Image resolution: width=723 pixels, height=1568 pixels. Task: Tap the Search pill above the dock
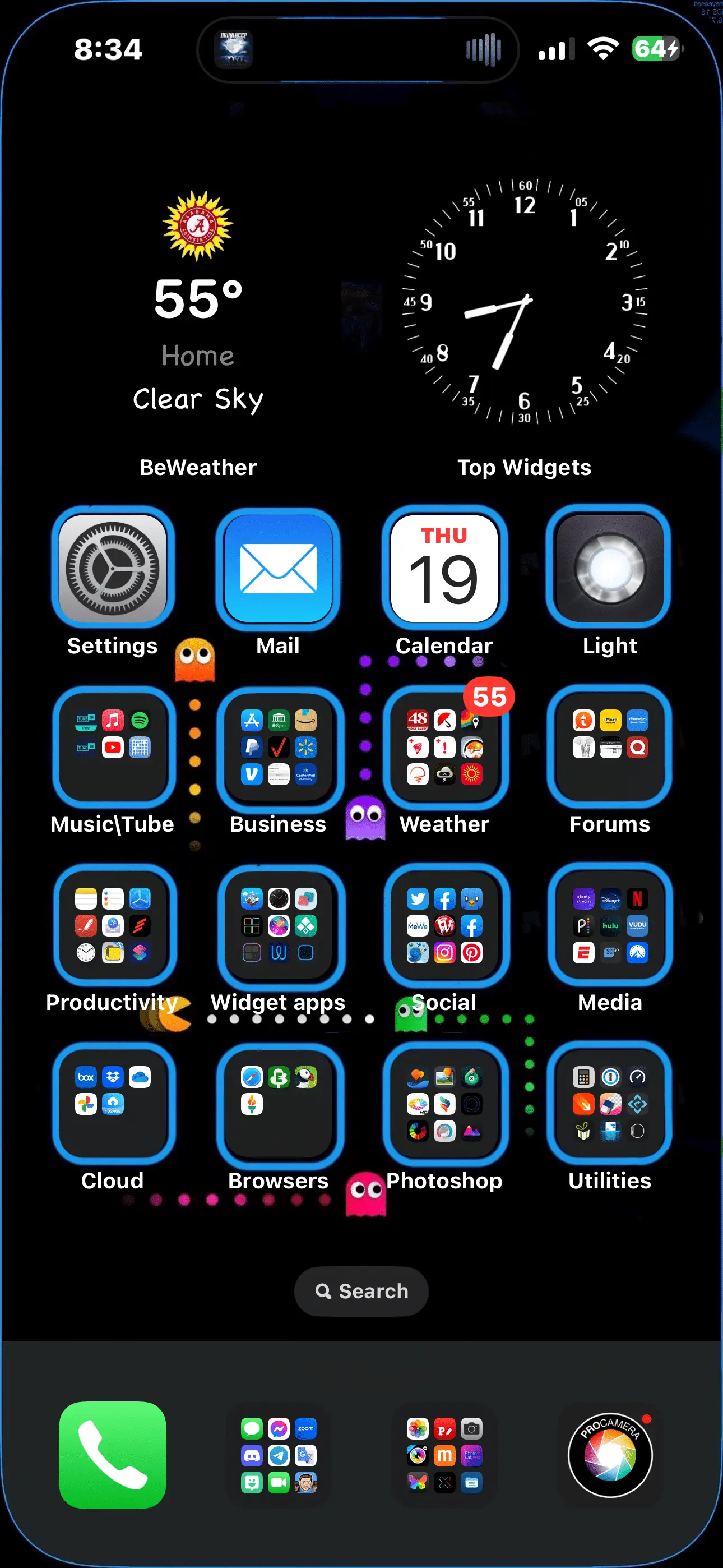coord(361,1290)
